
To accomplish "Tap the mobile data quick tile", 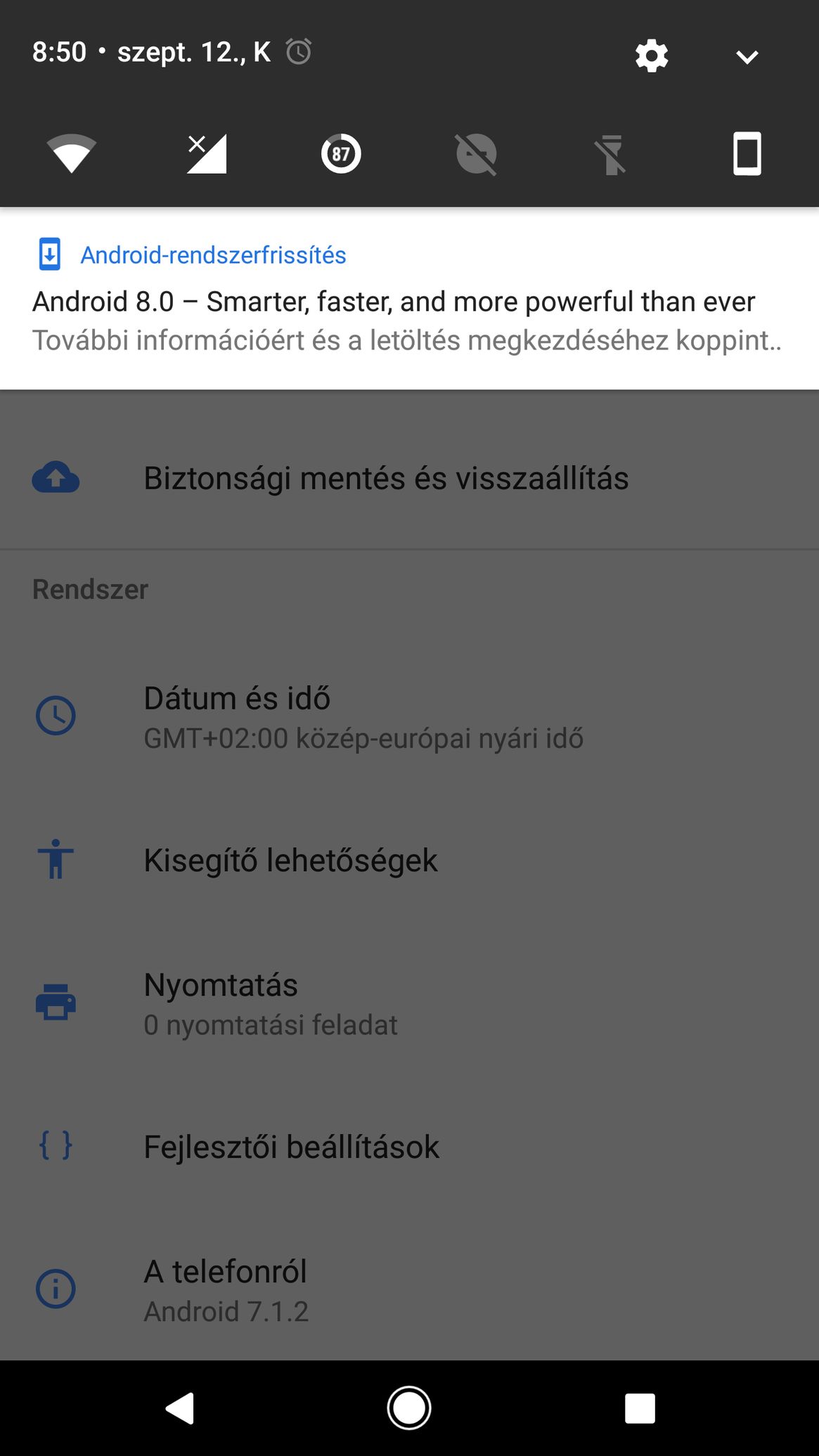I will [x=207, y=153].
